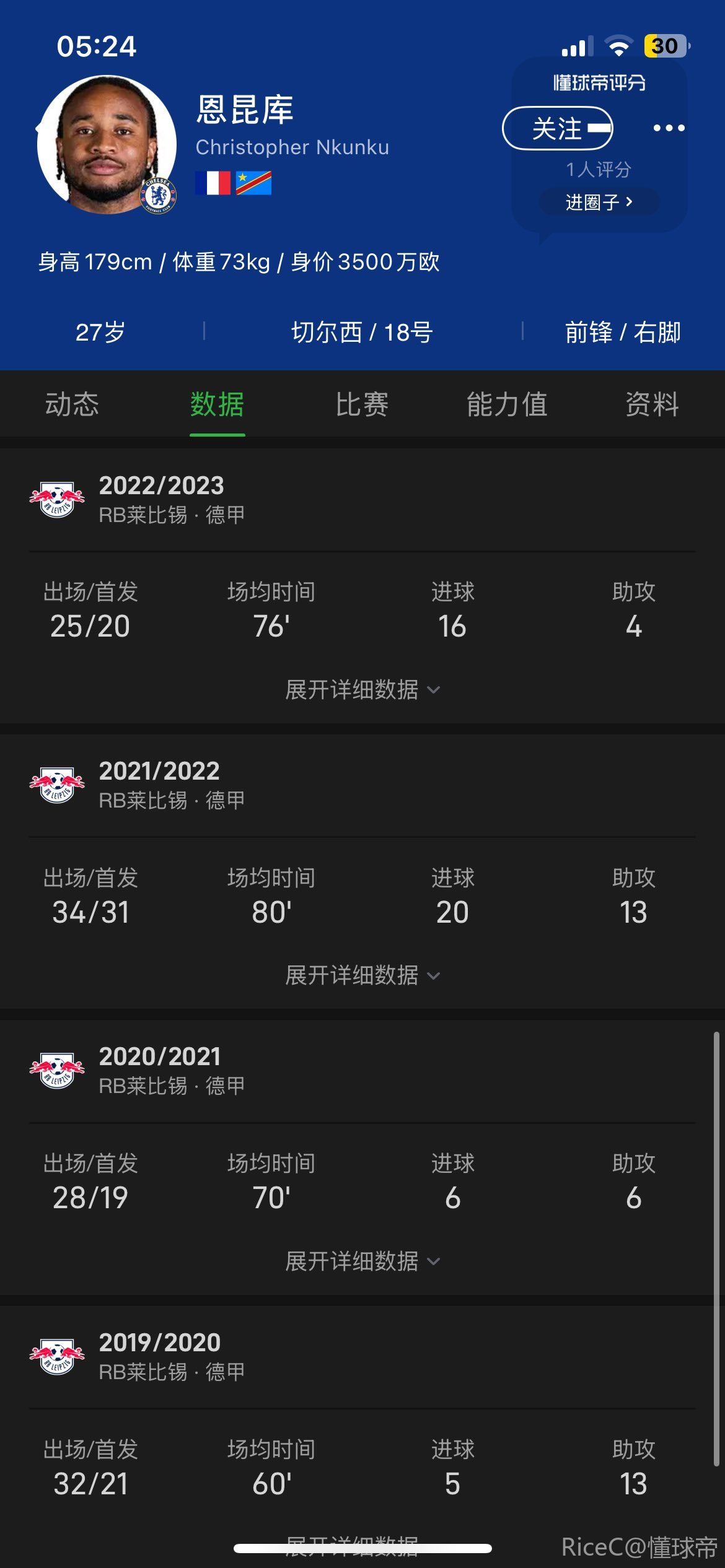The width and height of the screenshot is (725, 1568).
Task: Enter the fan circle via 进圈子
Action: pyautogui.click(x=599, y=202)
